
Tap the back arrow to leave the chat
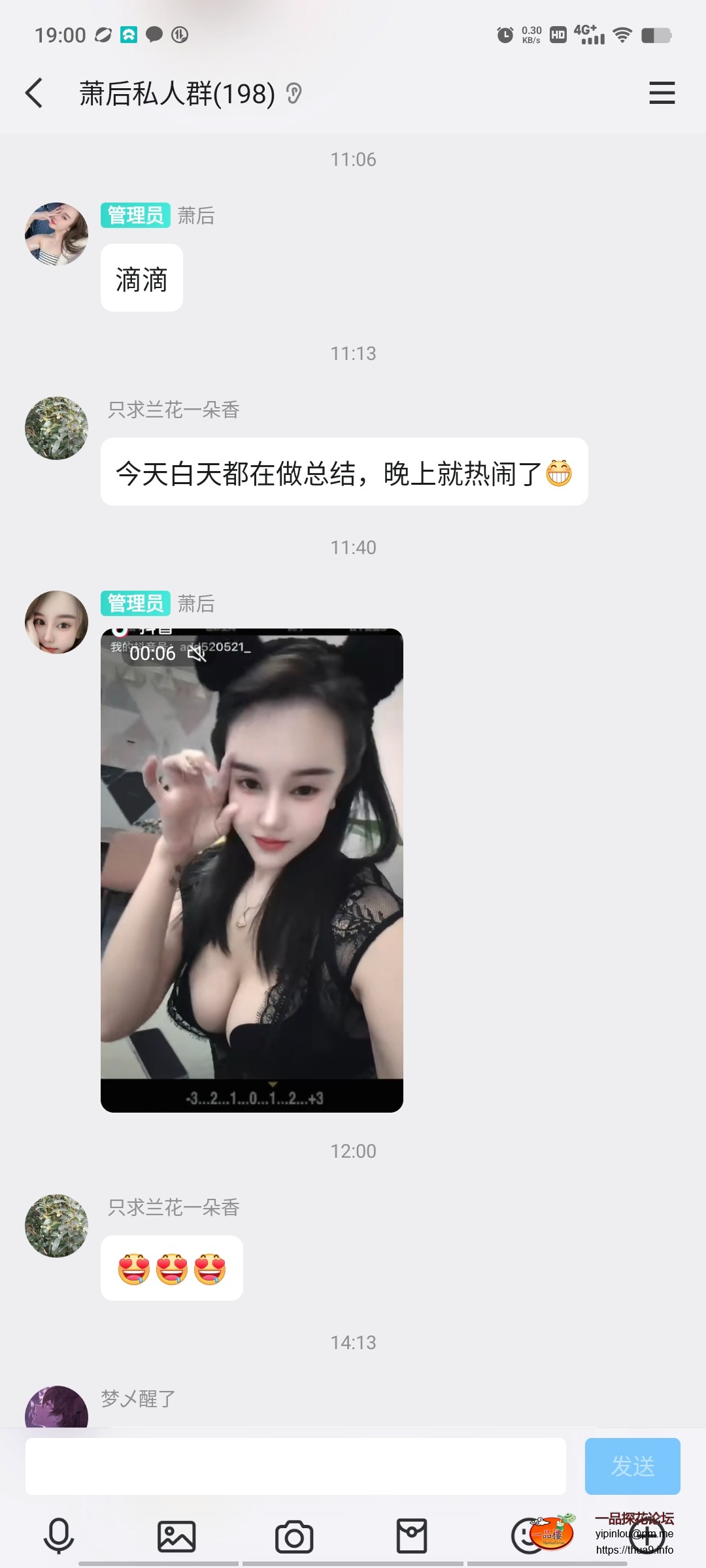pyautogui.click(x=34, y=93)
